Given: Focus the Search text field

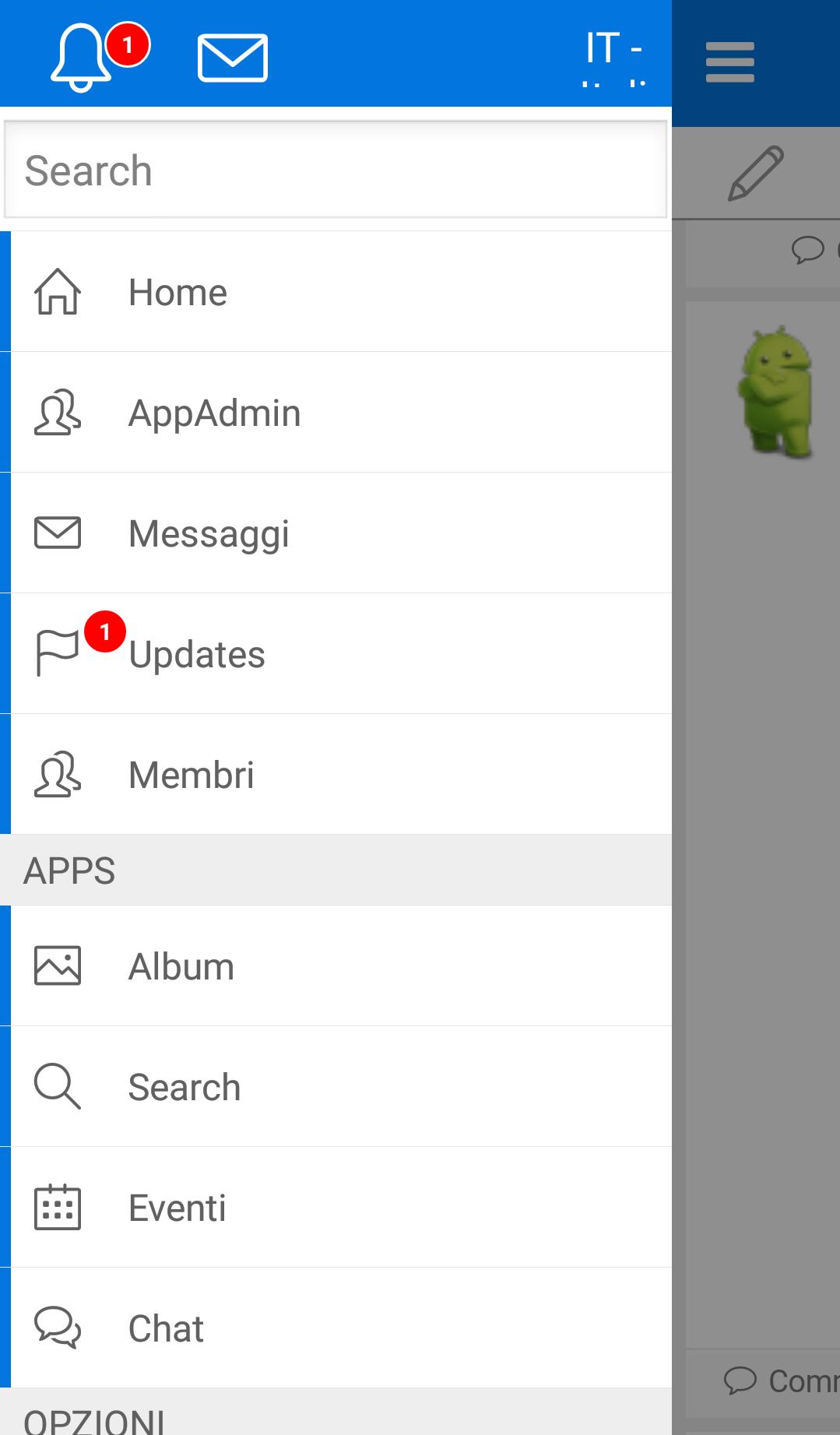Looking at the screenshot, I should (335, 170).
